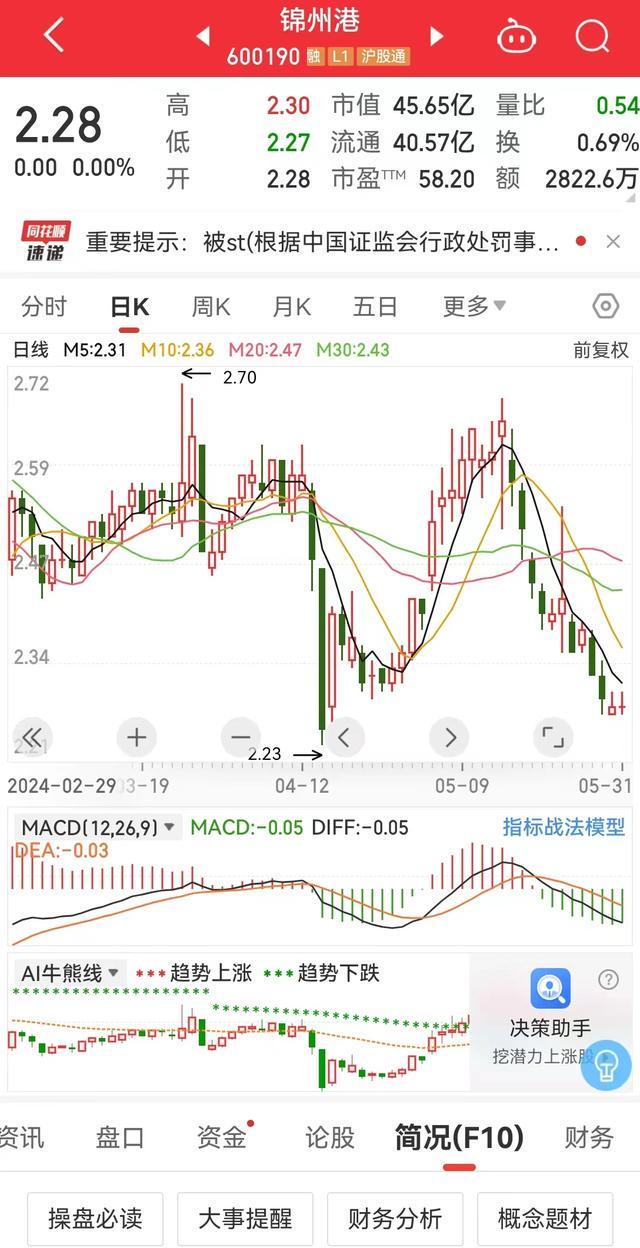Expand the 更多 chart period dropdown

(x=474, y=306)
